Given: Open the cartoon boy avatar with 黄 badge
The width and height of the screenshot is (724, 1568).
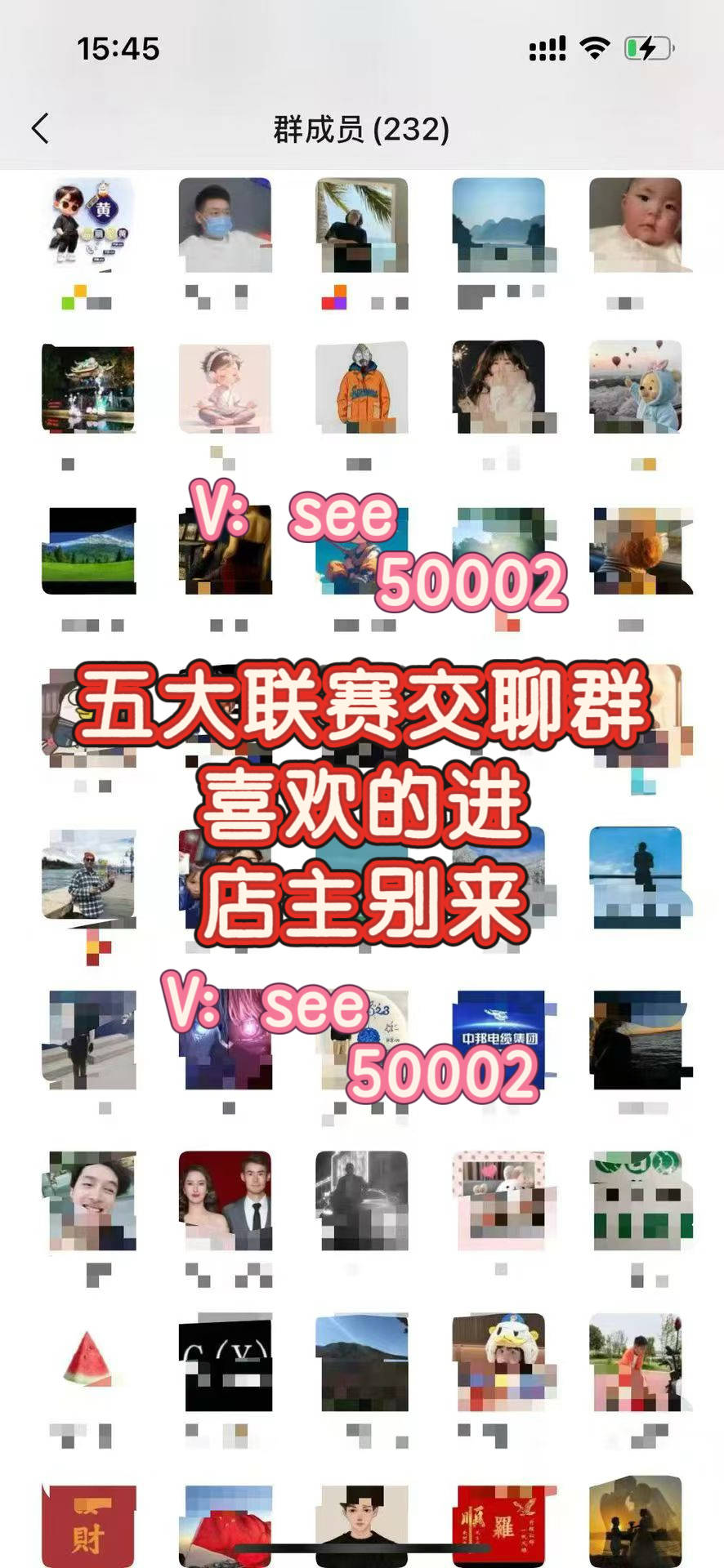Looking at the screenshot, I should pyautogui.click(x=88, y=225).
